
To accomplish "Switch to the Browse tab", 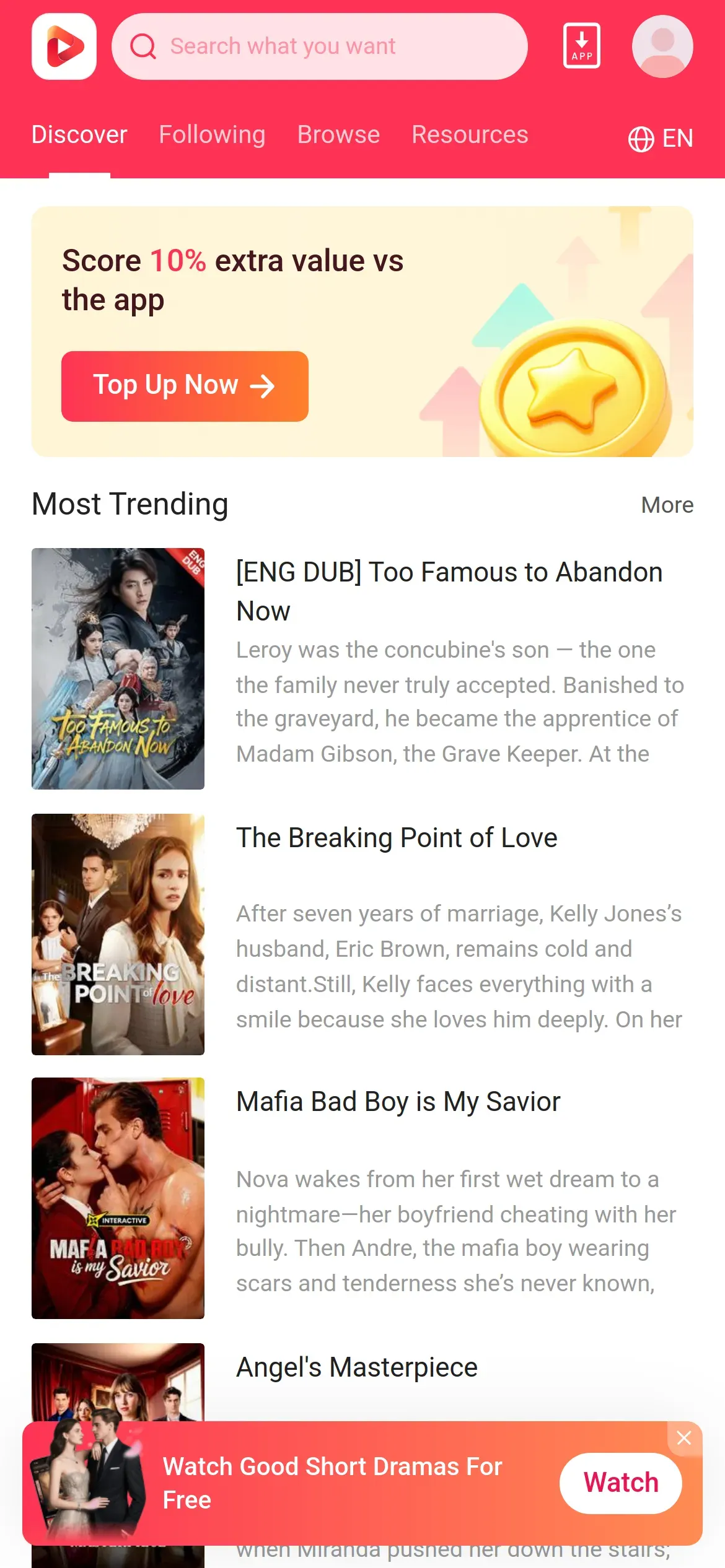I will 338,135.
